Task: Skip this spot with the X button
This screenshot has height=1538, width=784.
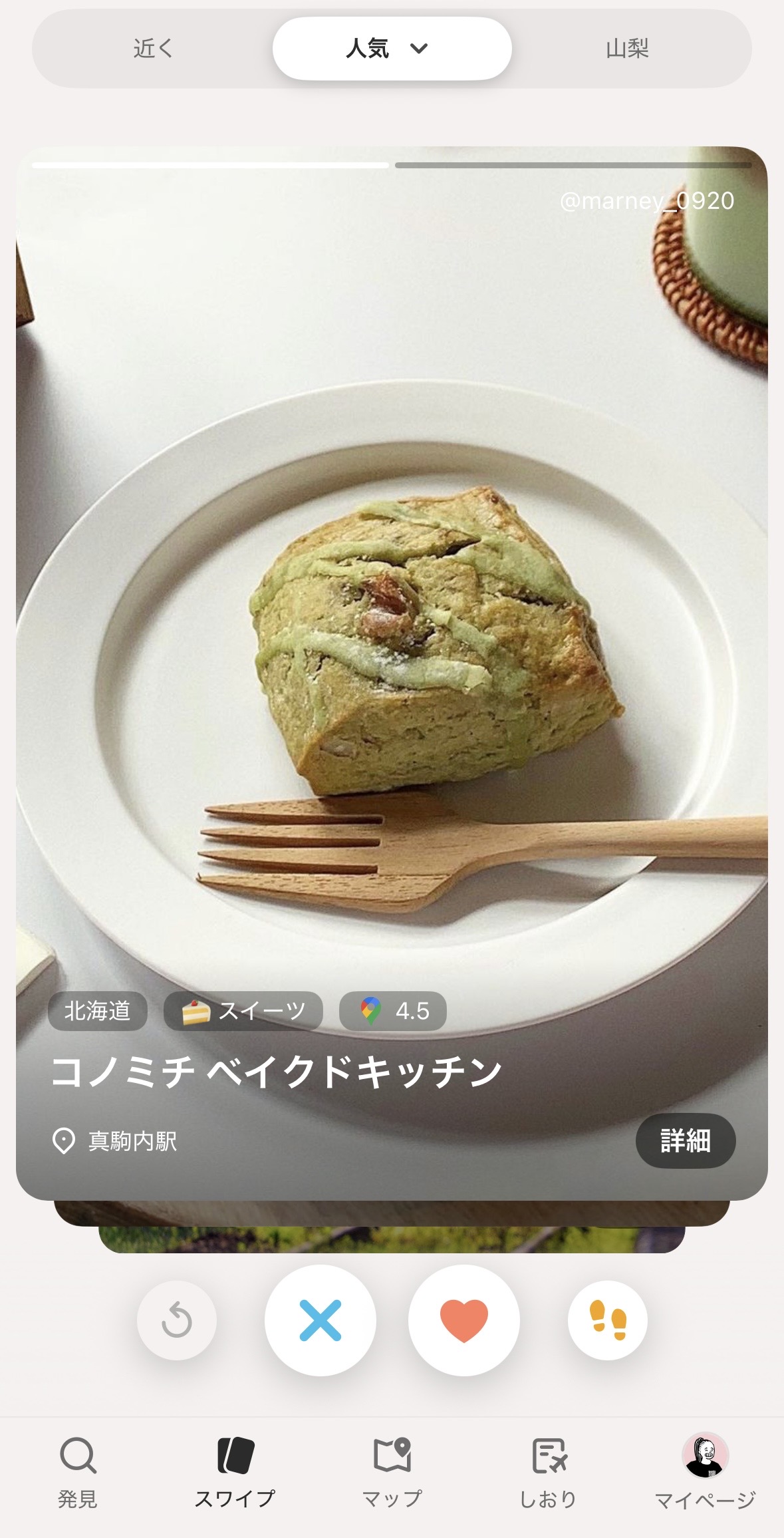Action: coord(320,1320)
